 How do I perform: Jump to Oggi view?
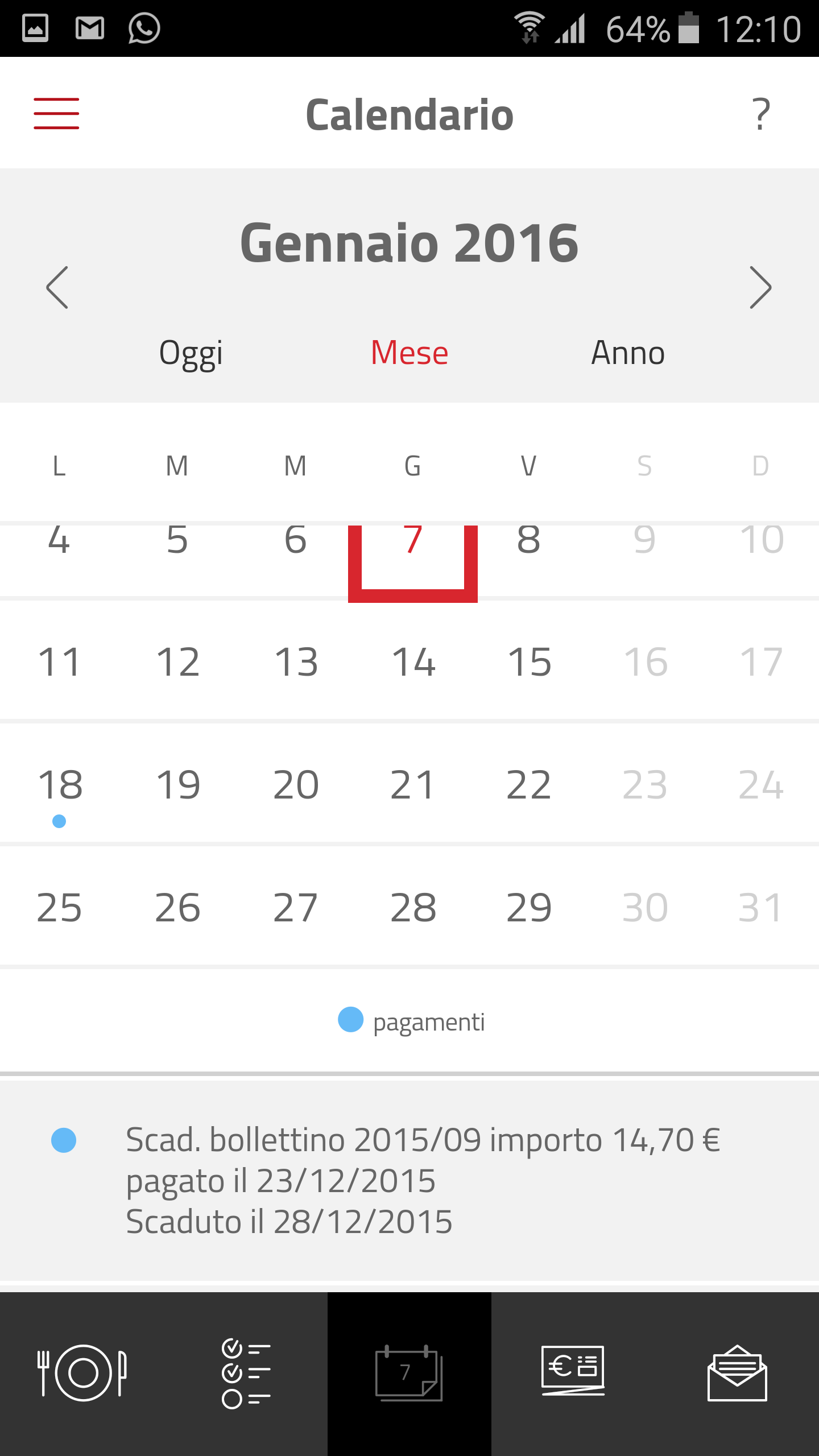click(191, 353)
